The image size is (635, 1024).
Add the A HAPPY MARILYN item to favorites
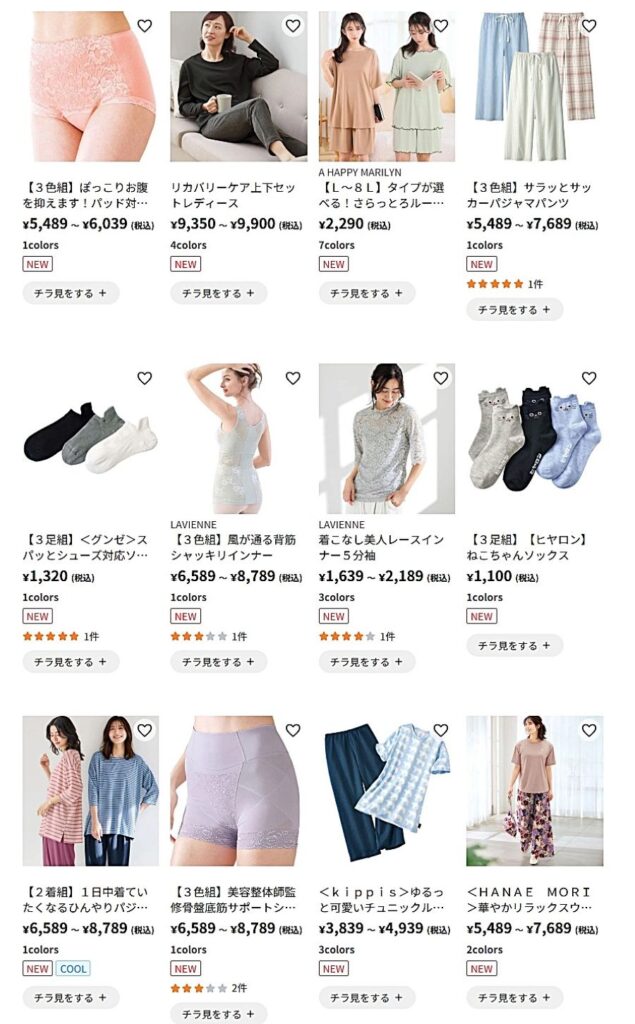[x=440, y=26]
